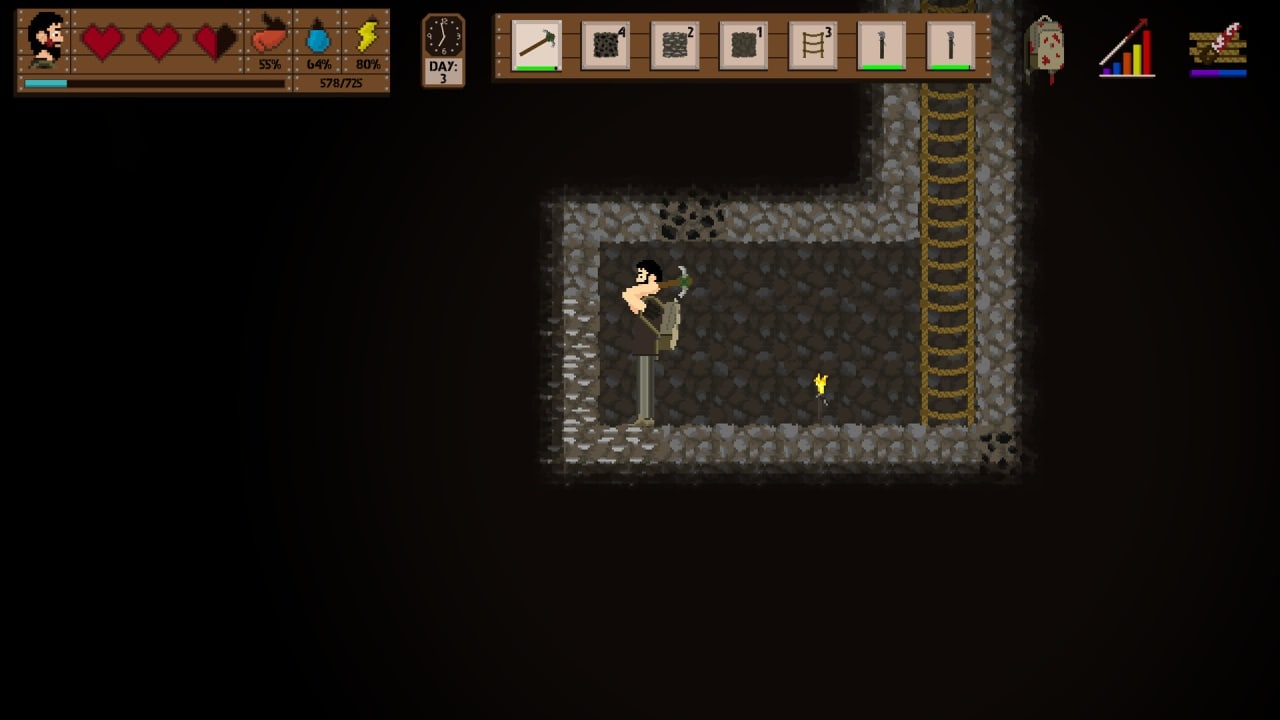Open the skills stats chart icon
The image size is (1280, 720).
click(1127, 48)
